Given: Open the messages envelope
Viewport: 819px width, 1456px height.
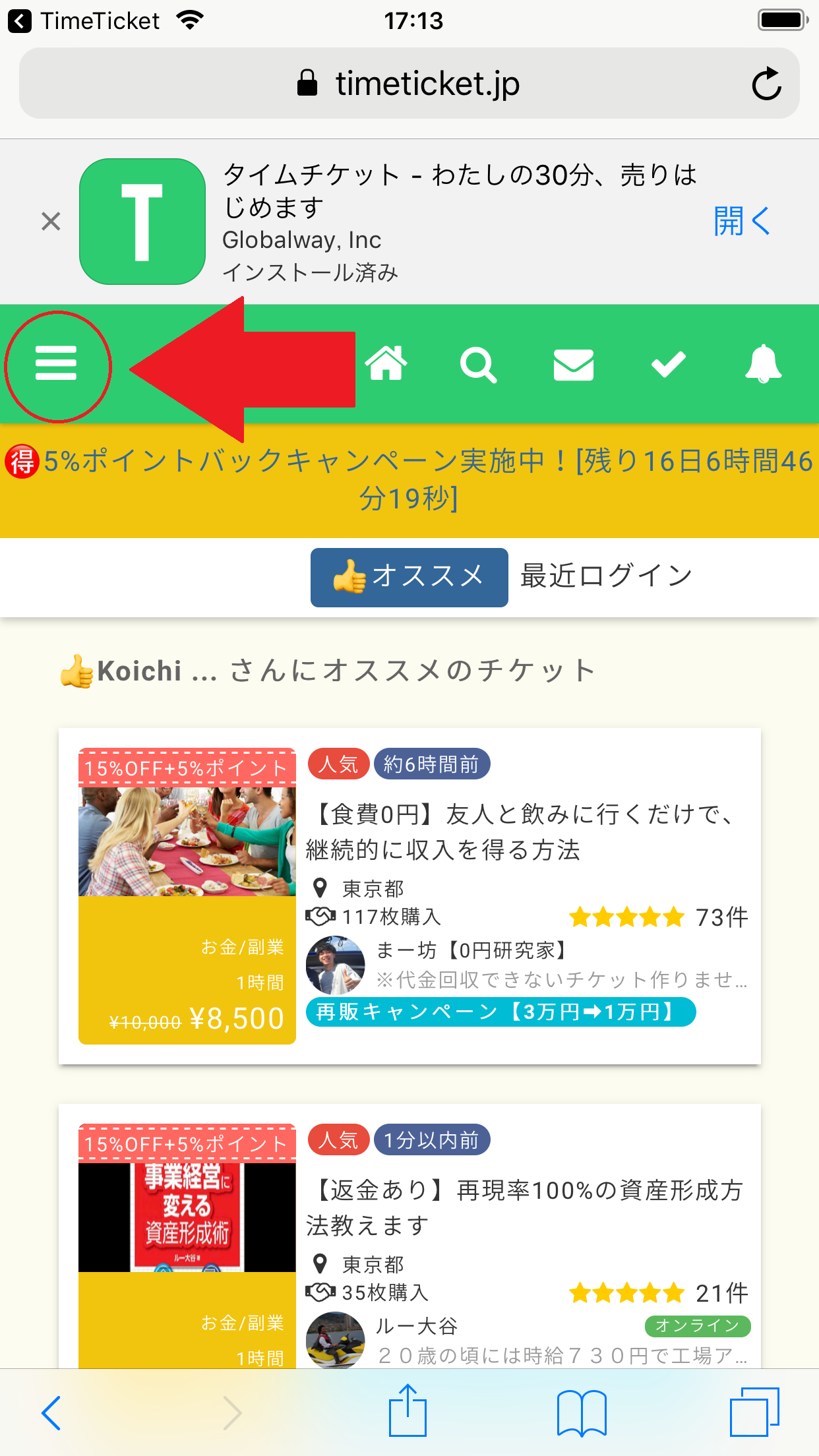Looking at the screenshot, I should pyautogui.click(x=573, y=365).
